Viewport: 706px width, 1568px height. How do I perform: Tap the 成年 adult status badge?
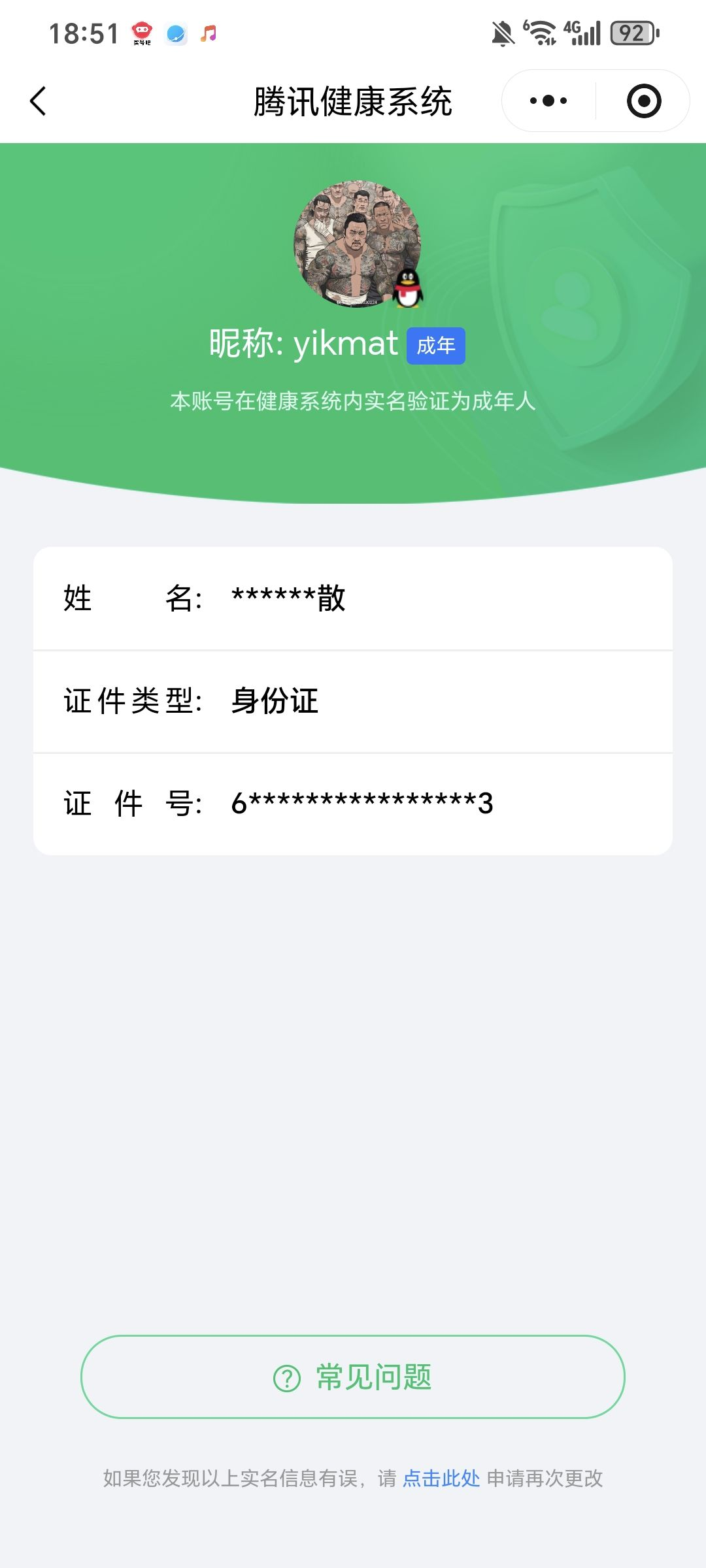pos(436,346)
